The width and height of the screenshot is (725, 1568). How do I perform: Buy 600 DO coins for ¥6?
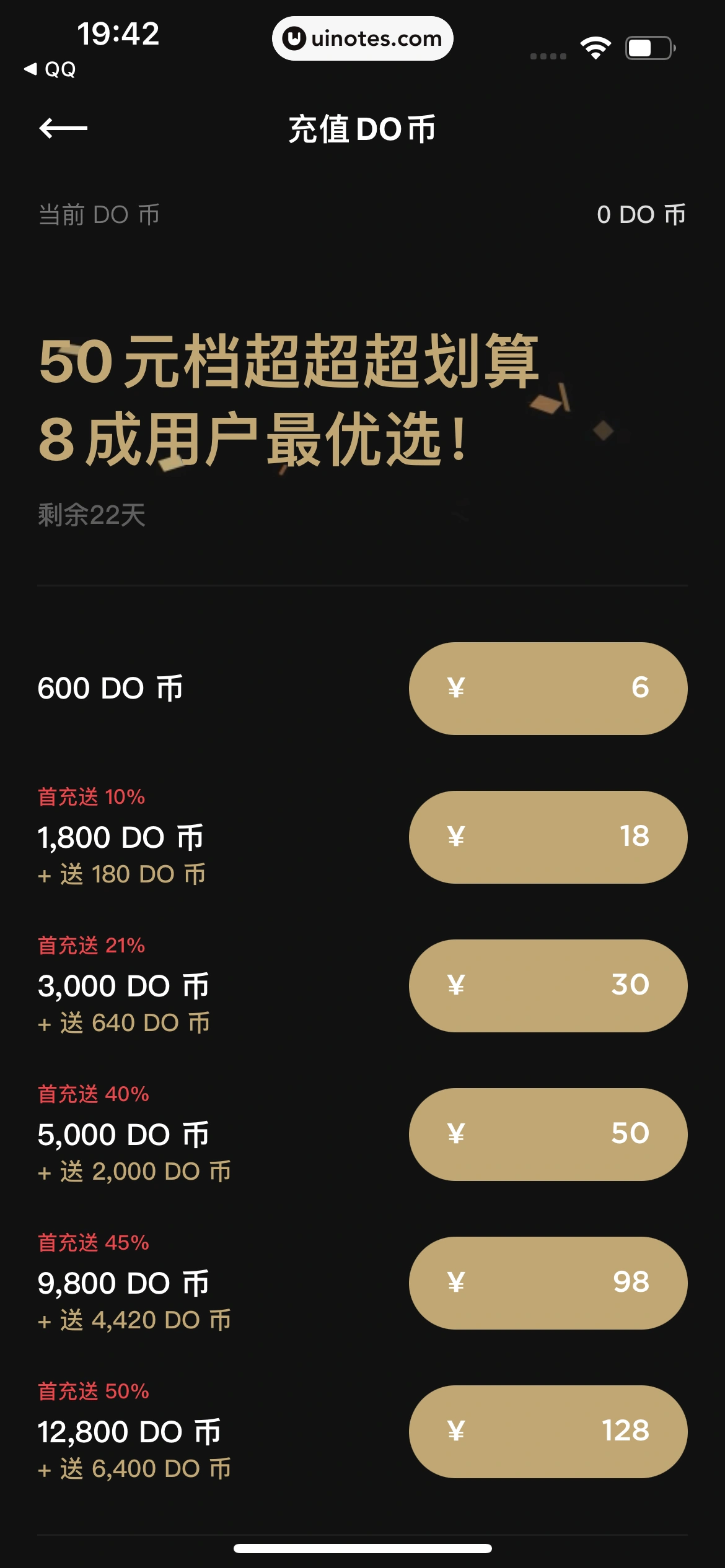[x=548, y=688]
